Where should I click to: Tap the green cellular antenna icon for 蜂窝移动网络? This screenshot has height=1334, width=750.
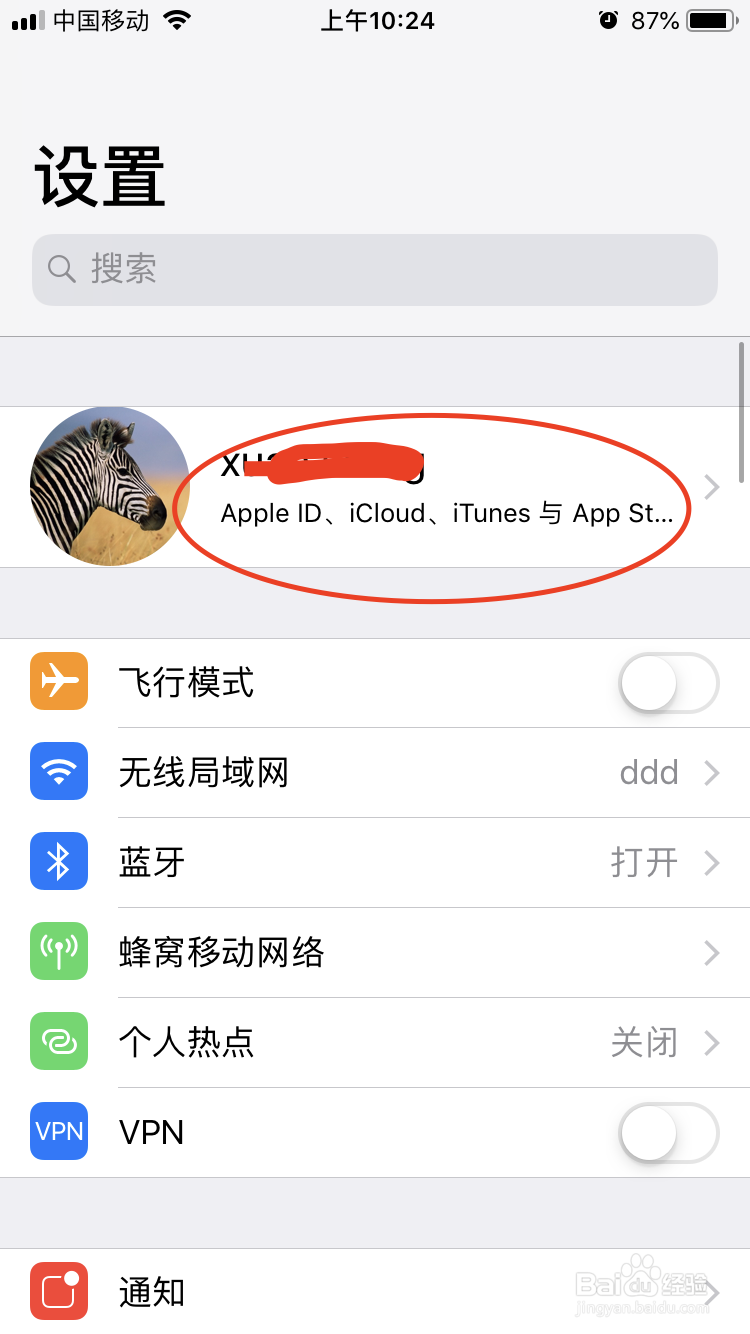(x=58, y=951)
